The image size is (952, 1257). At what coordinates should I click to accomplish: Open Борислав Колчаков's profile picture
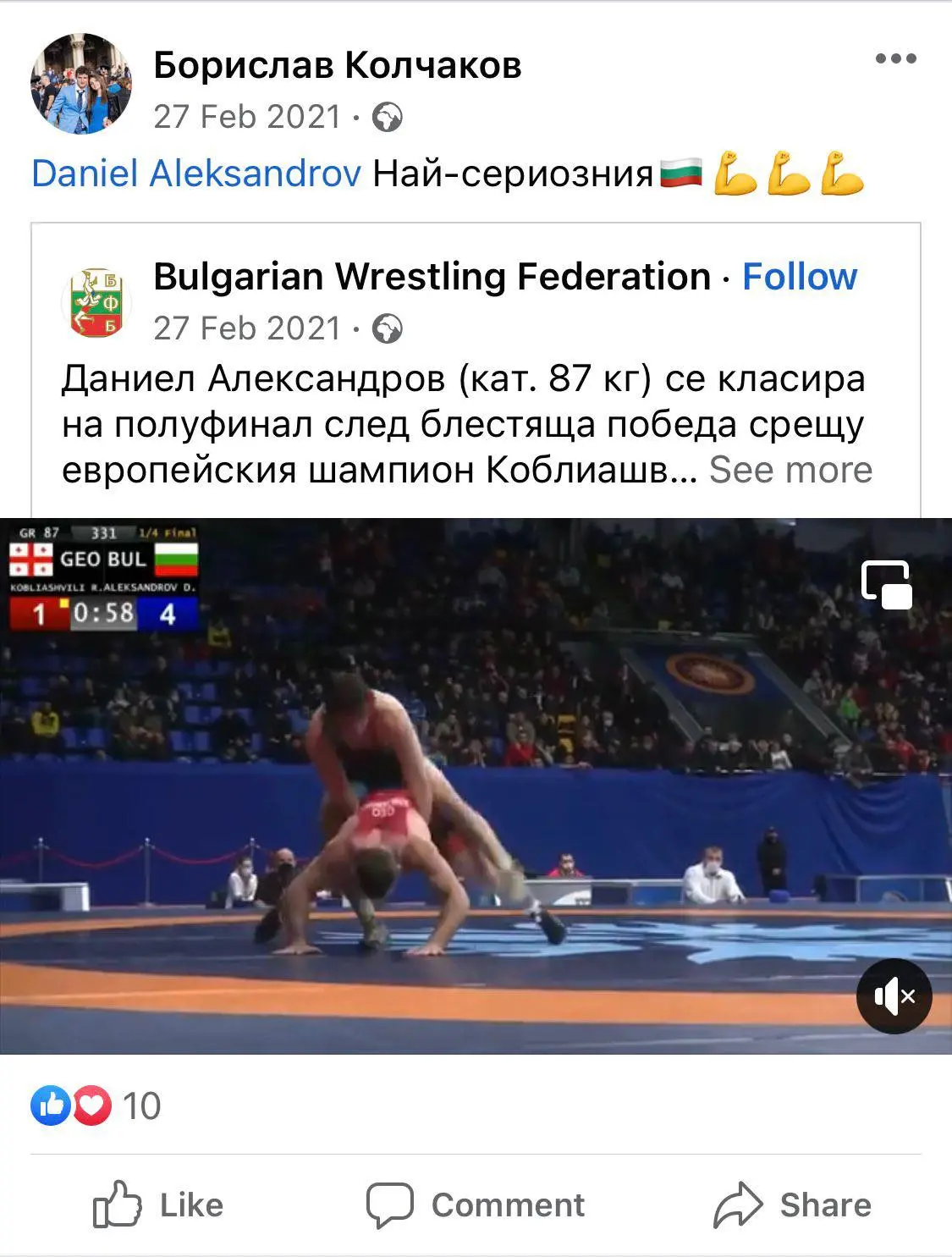point(81,84)
